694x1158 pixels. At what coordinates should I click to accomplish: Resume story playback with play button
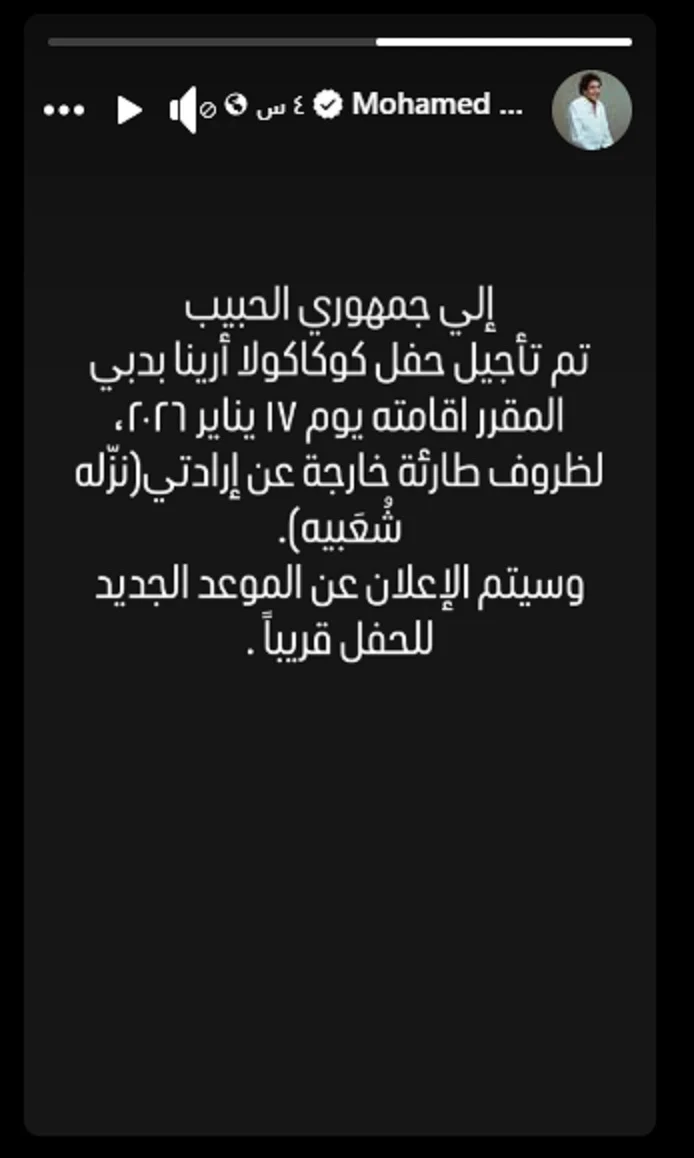(x=129, y=110)
